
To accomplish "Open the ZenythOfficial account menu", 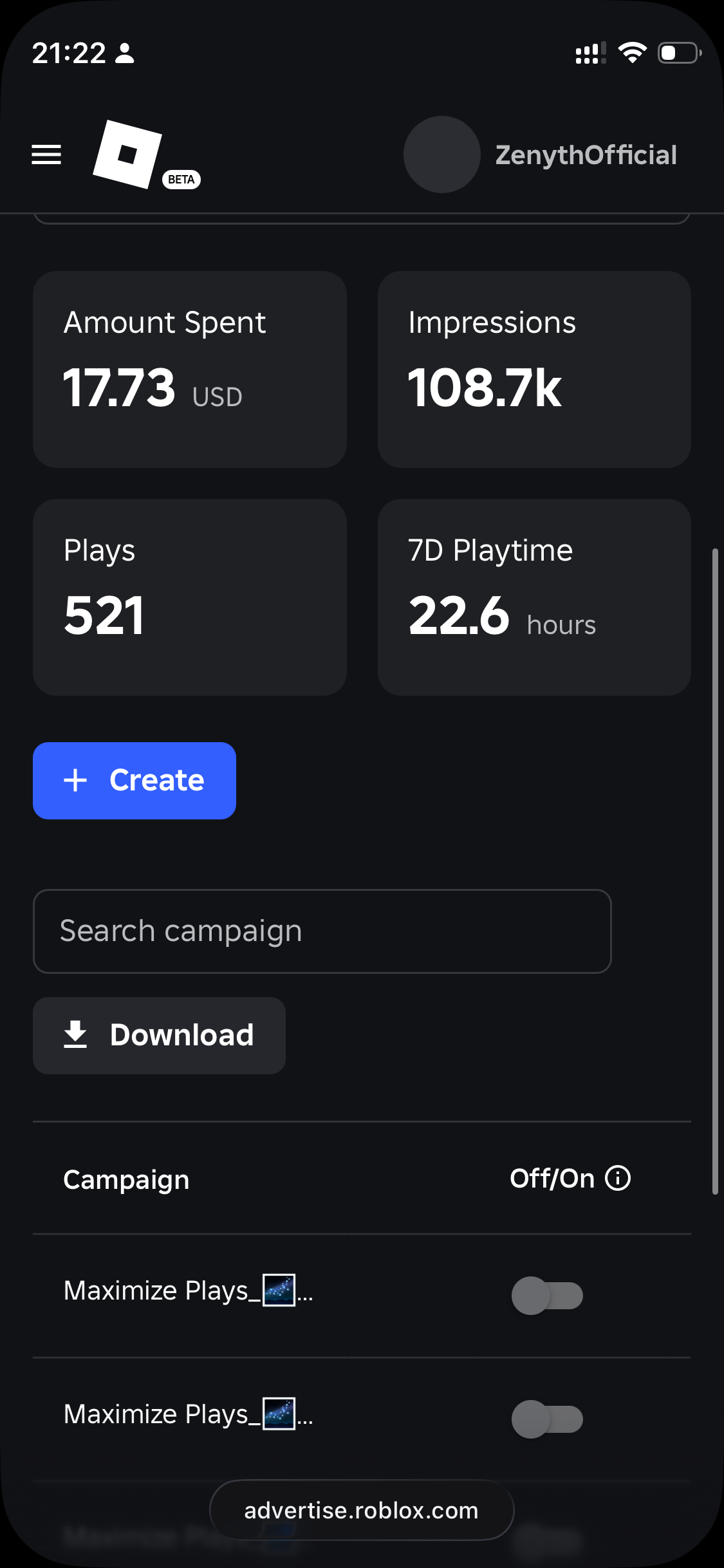I will point(541,155).
